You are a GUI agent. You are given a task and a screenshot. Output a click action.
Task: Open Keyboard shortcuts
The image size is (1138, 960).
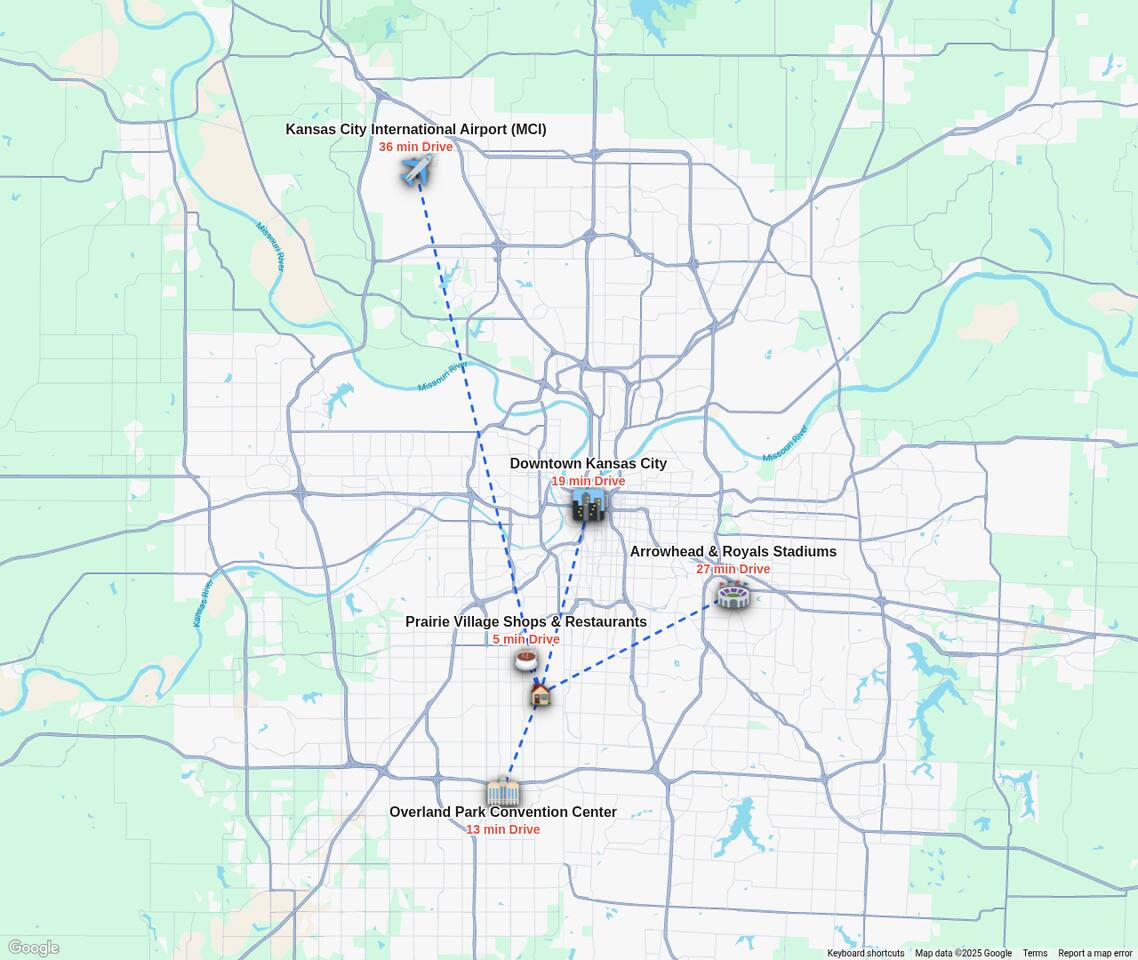(x=865, y=953)
